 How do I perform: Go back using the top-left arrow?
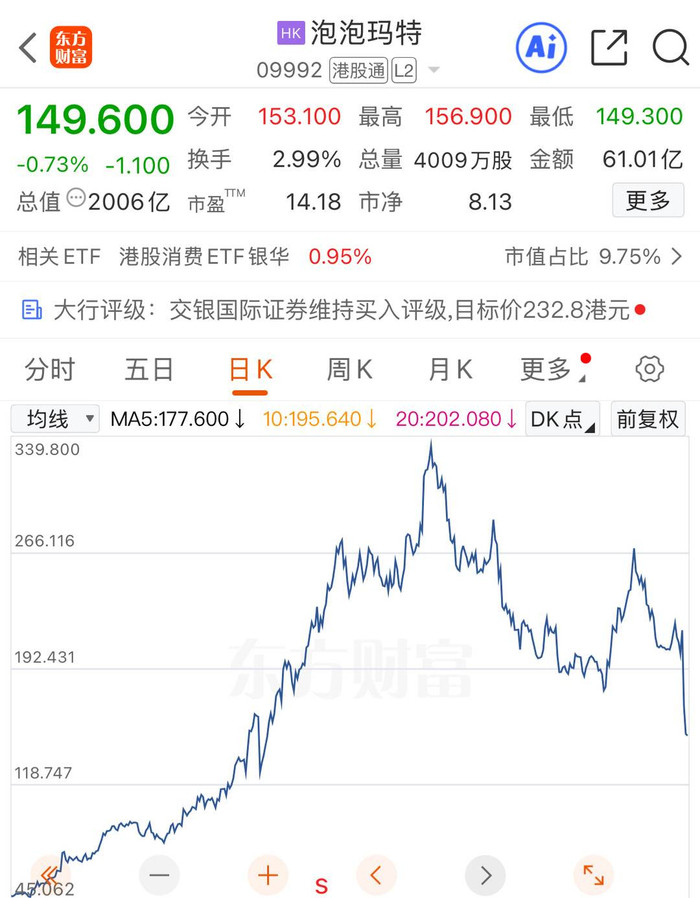(28, 47)
